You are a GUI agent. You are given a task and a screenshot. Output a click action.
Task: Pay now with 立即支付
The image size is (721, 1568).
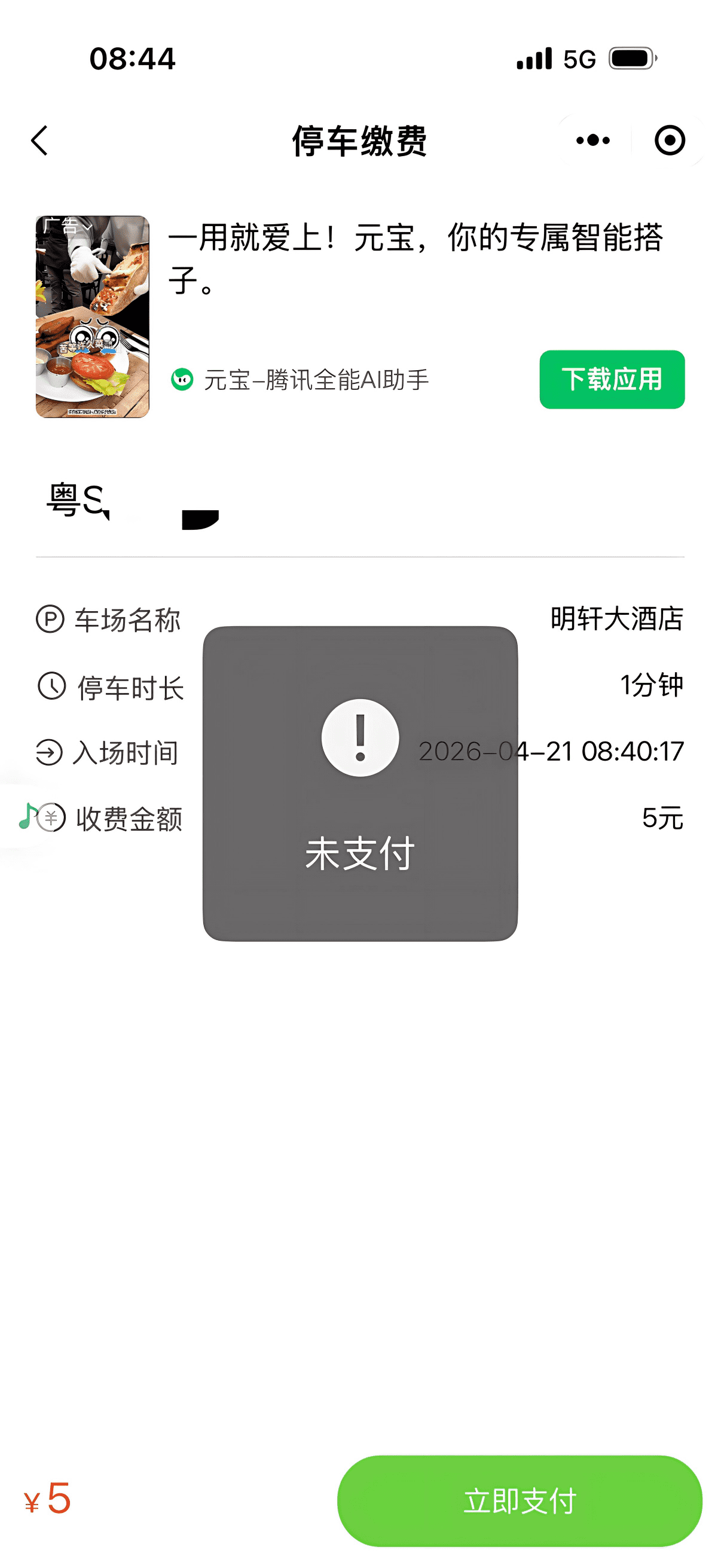pos(520,1500)
